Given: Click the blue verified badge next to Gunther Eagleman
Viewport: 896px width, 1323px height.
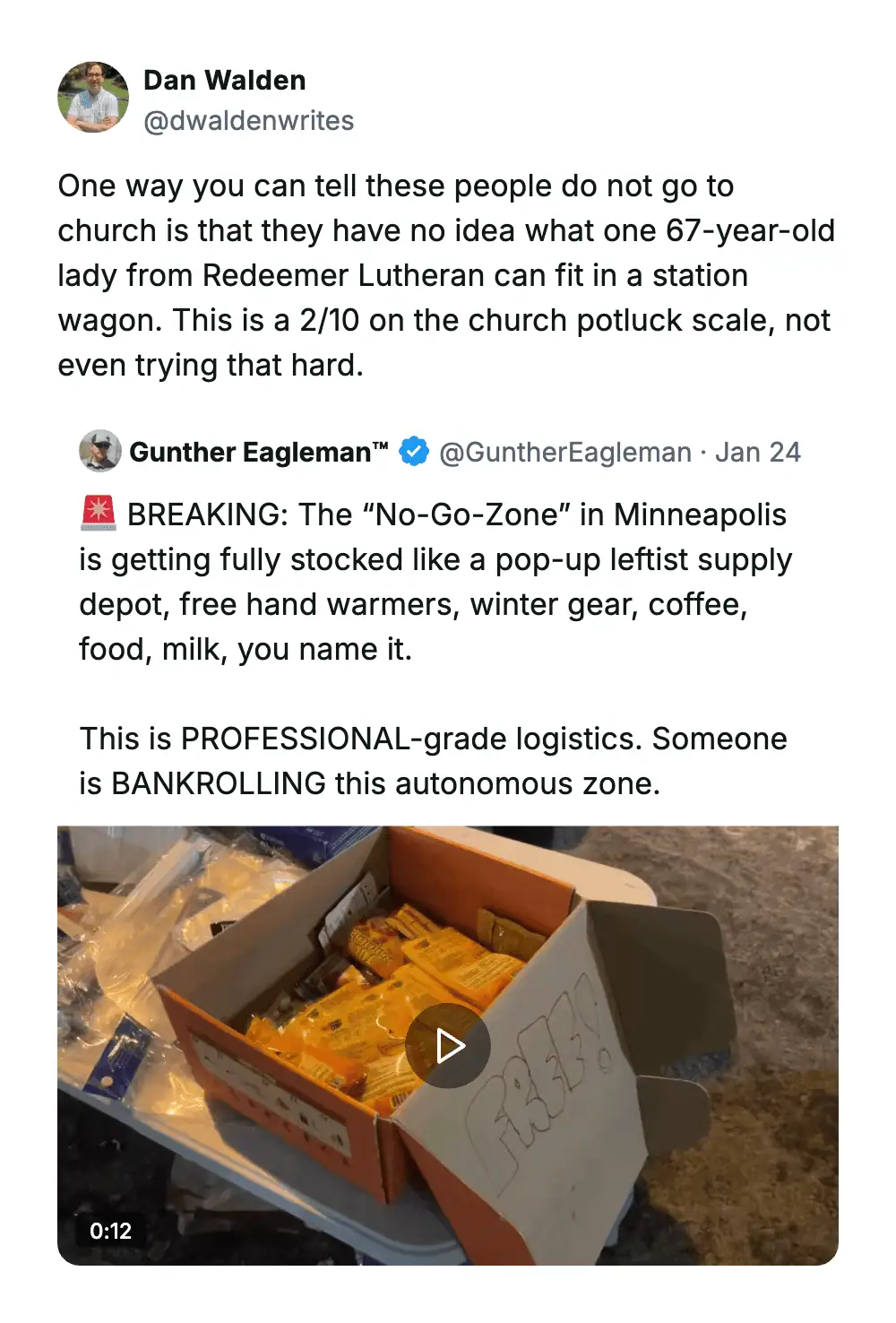Looking at the screenshot, I should (414, 453).
